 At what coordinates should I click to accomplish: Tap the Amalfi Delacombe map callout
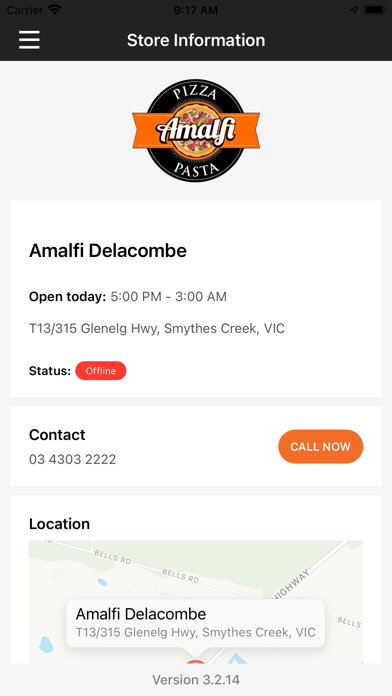click(x=196, y=623)
